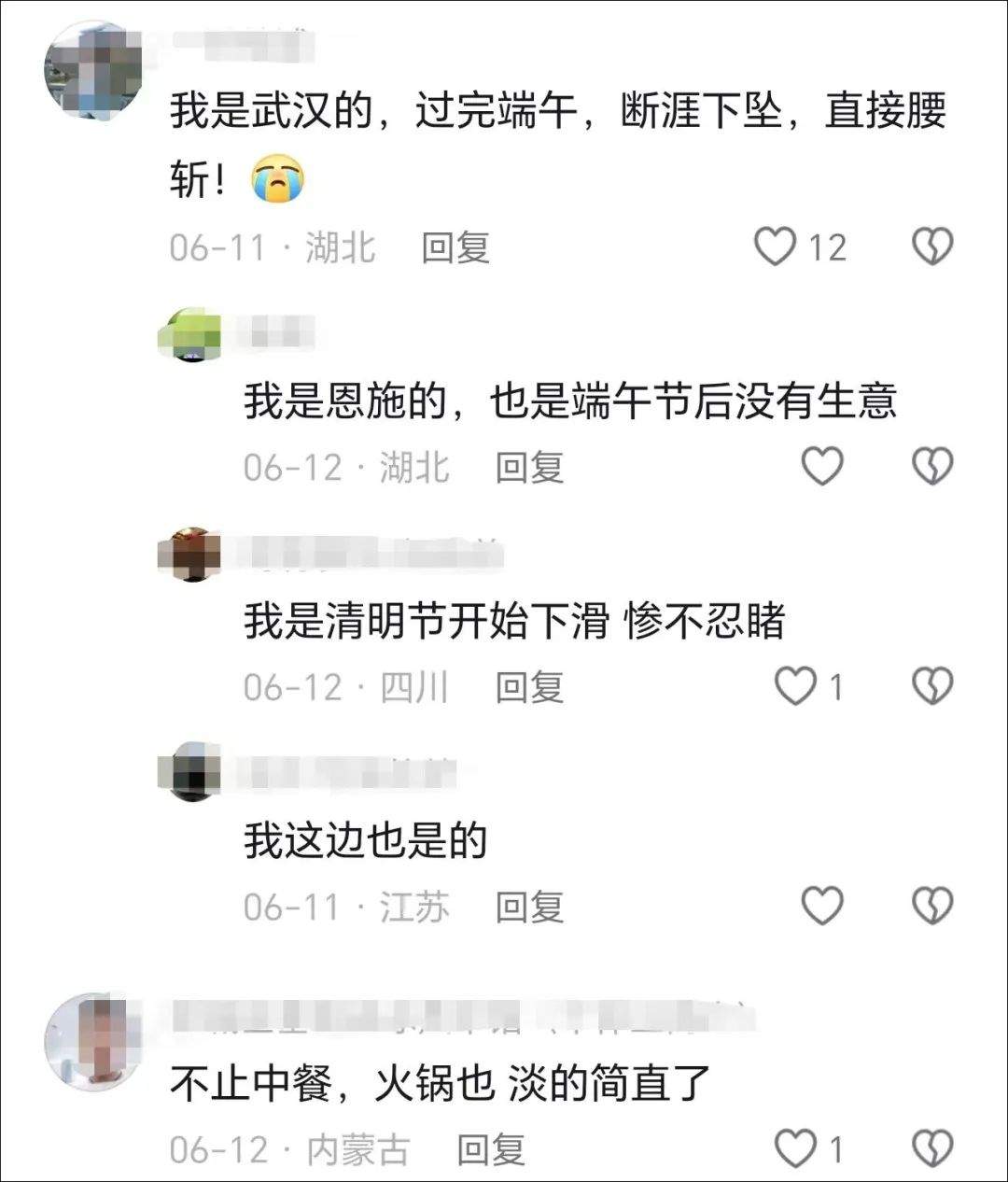Dislike the 恩施 端午节后没有生意 comment

[931, 466]
